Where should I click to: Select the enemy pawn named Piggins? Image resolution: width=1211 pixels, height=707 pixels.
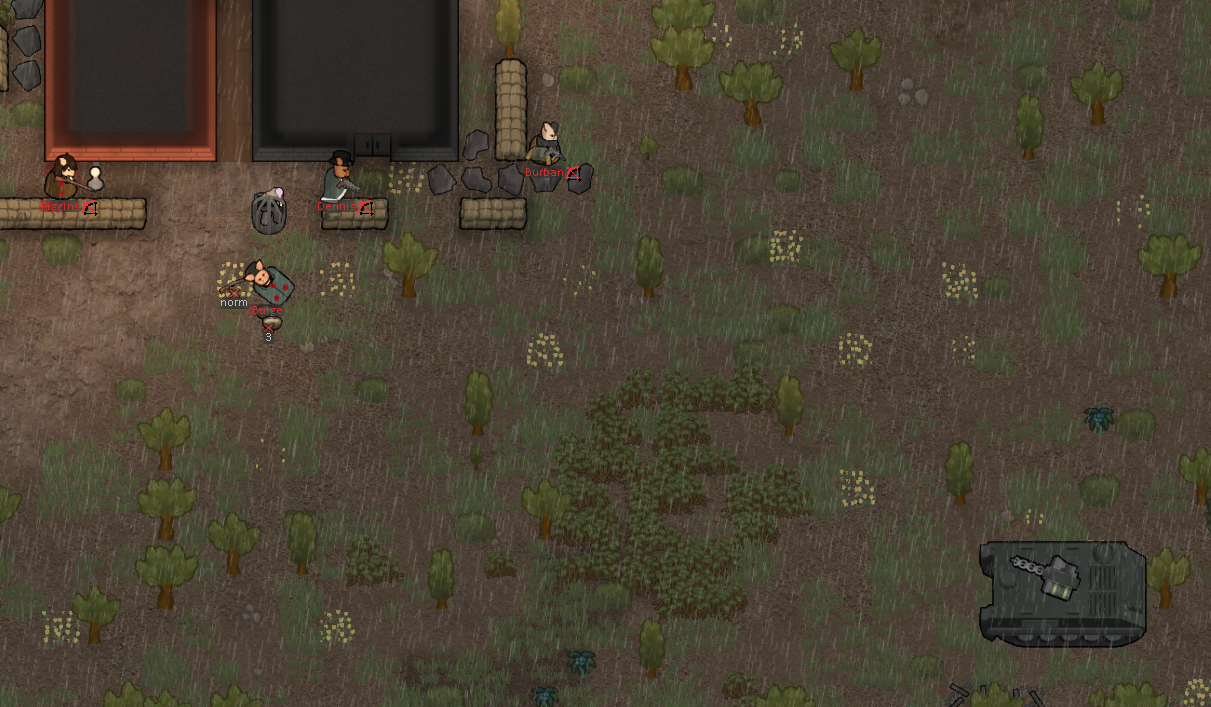(62, 178)
